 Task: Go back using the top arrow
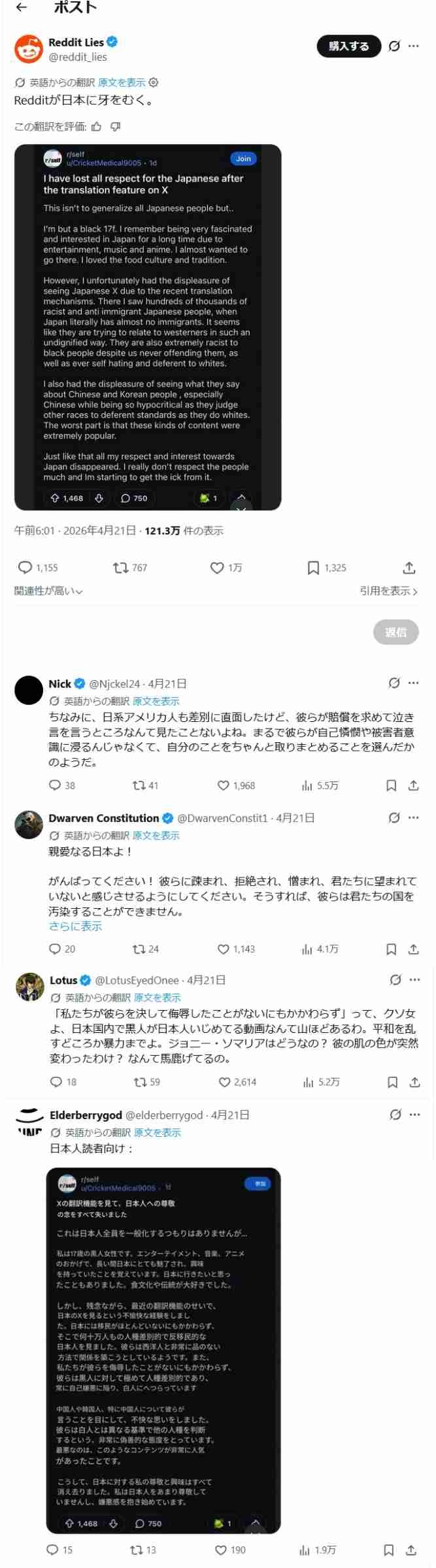tap(22, 8)
